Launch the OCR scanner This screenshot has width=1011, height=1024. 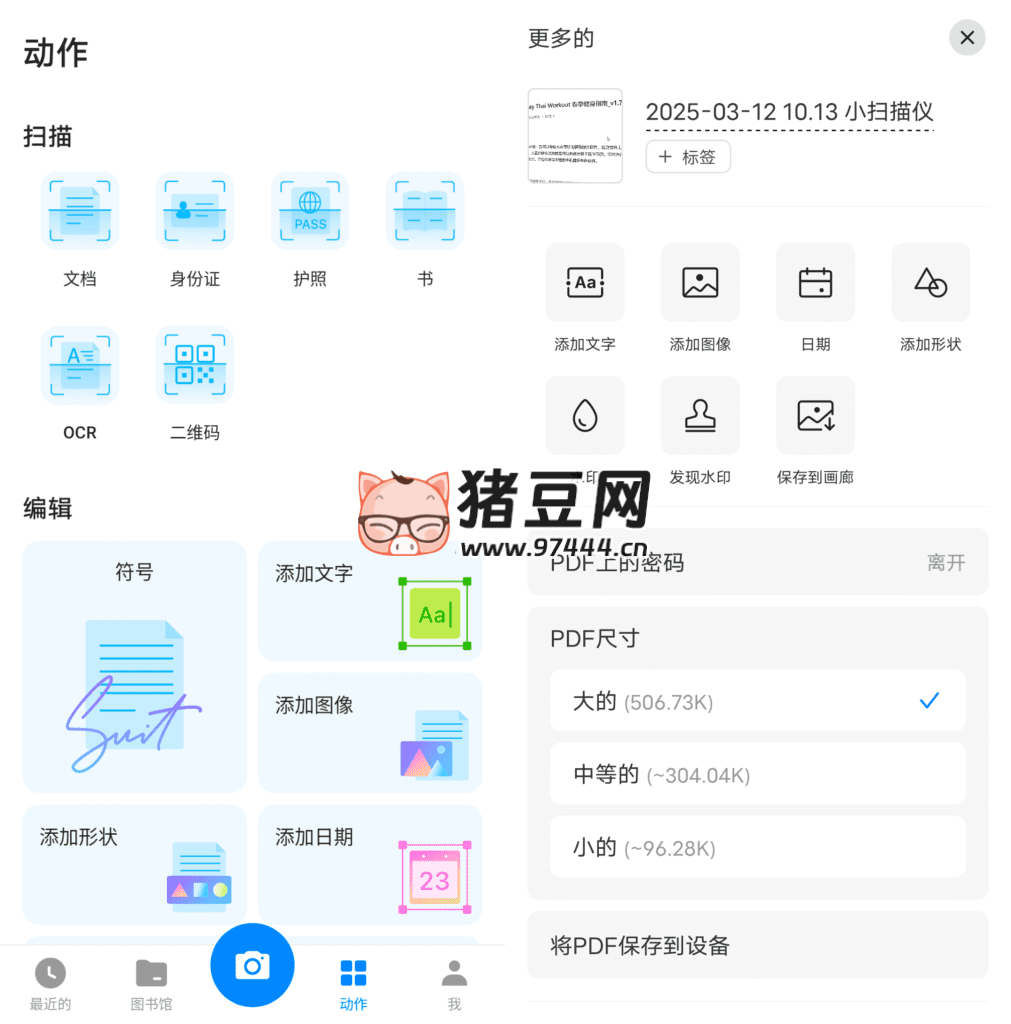tap(80, 366)
